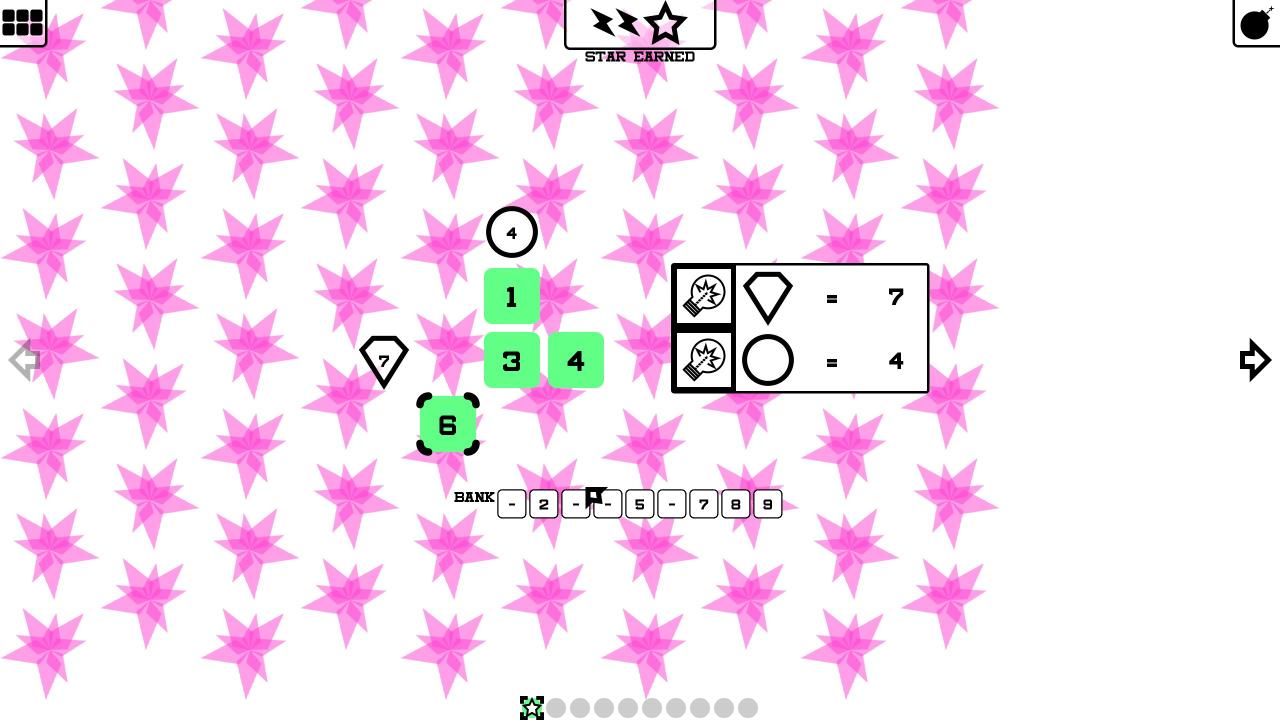Pick number 8 from the bank
The width and height of the screenshot is (1280, 720).
click(x=735, y=504)
